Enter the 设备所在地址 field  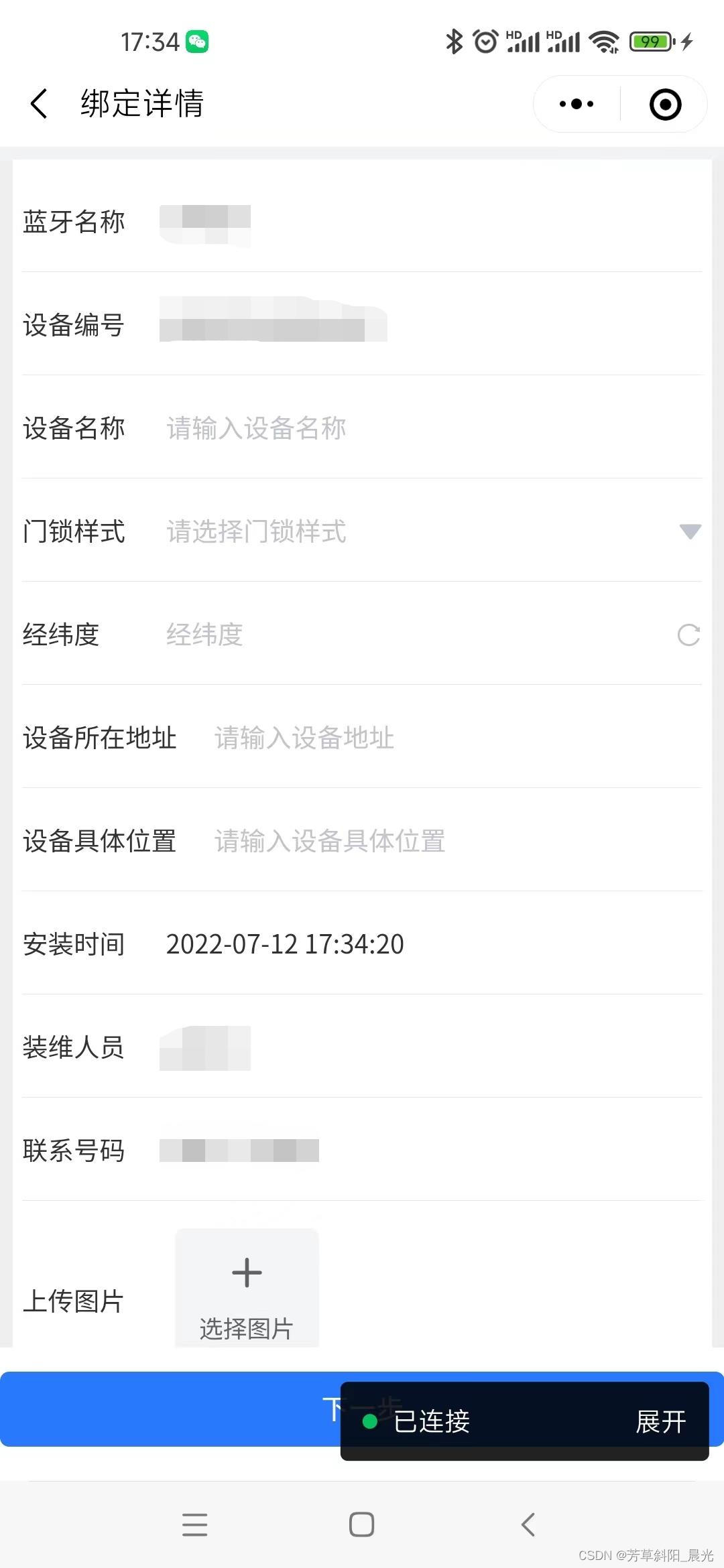pos(457,738)
